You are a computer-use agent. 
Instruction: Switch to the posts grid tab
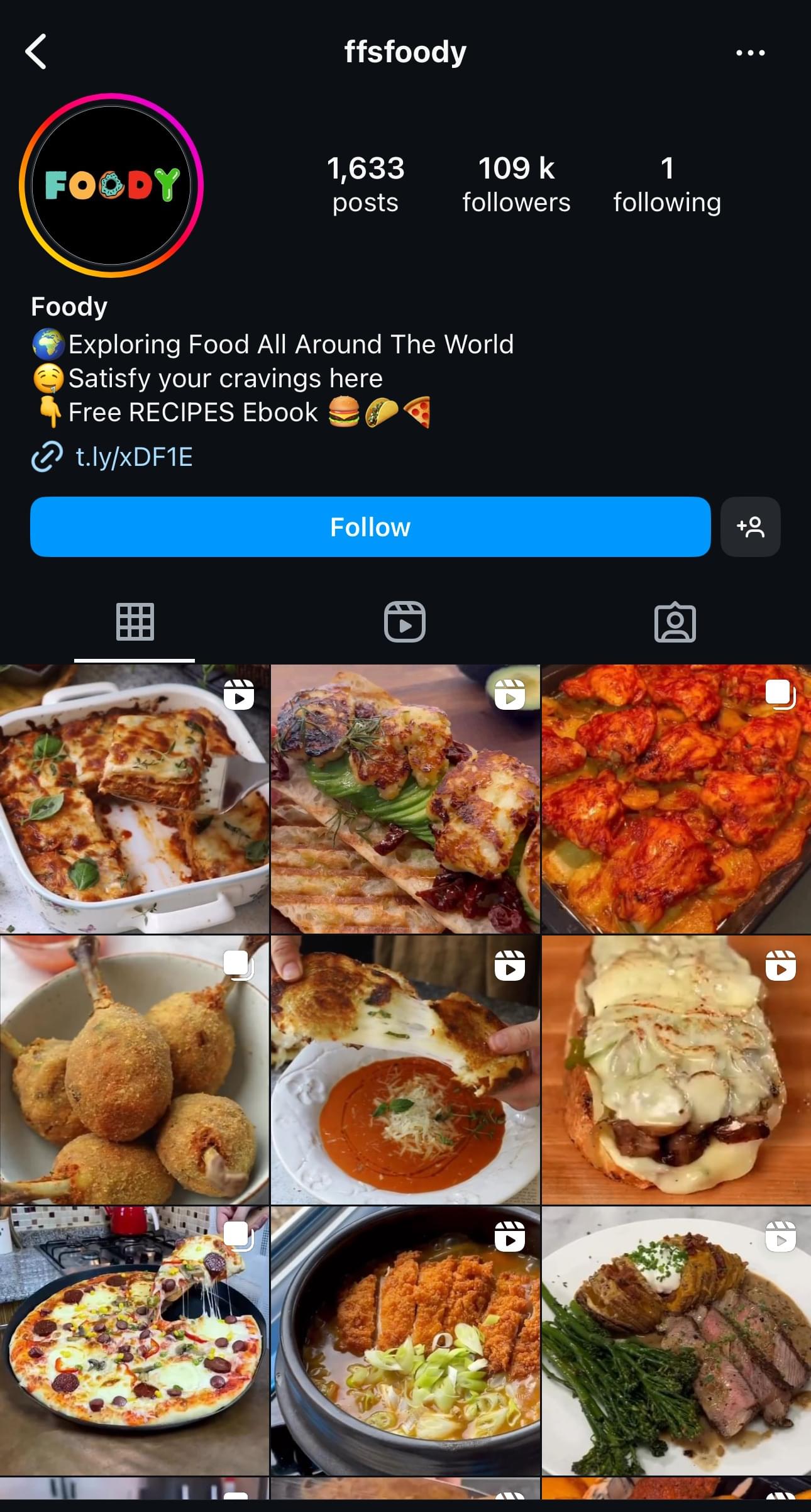tap(135, 622)
